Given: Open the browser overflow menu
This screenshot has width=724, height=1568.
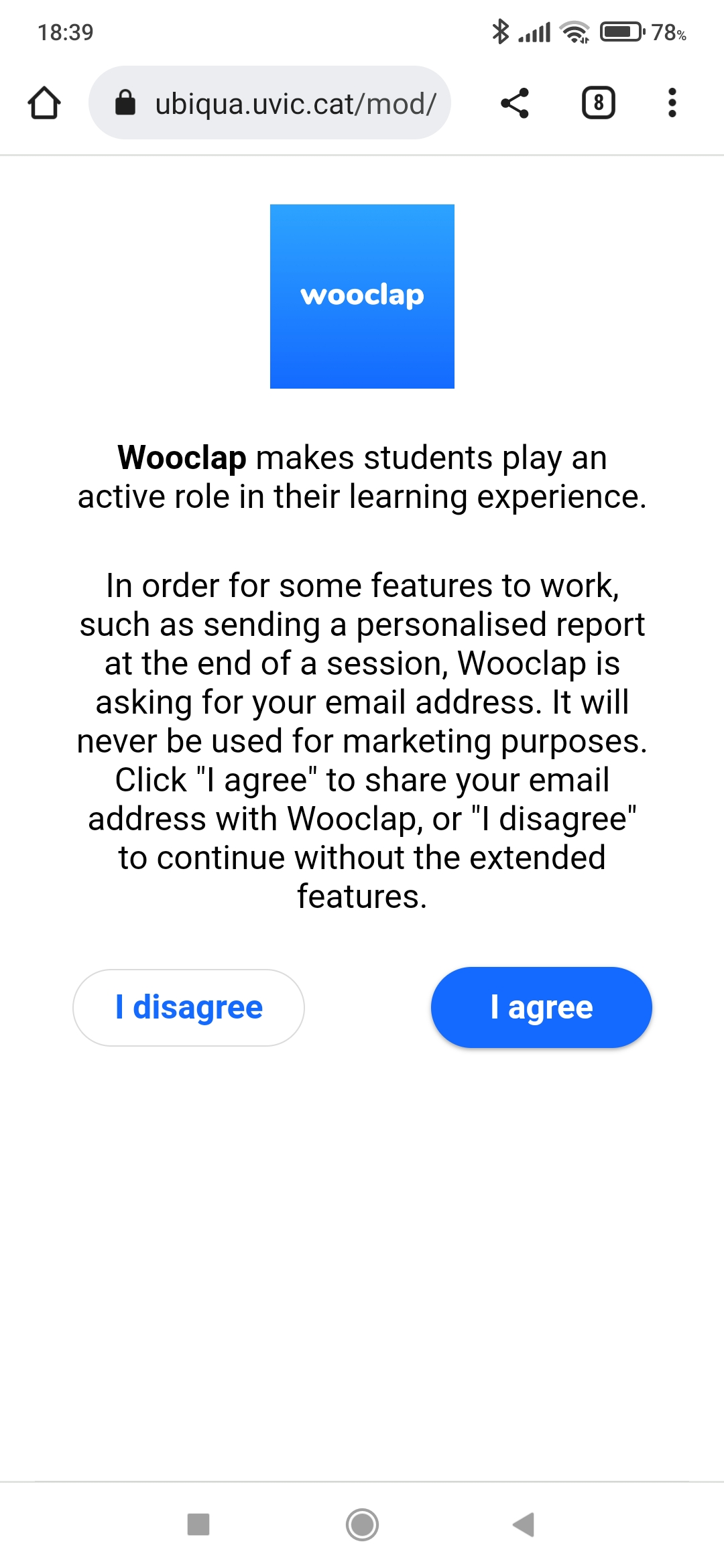Looking at the screenshot, I should pos(672,103).
